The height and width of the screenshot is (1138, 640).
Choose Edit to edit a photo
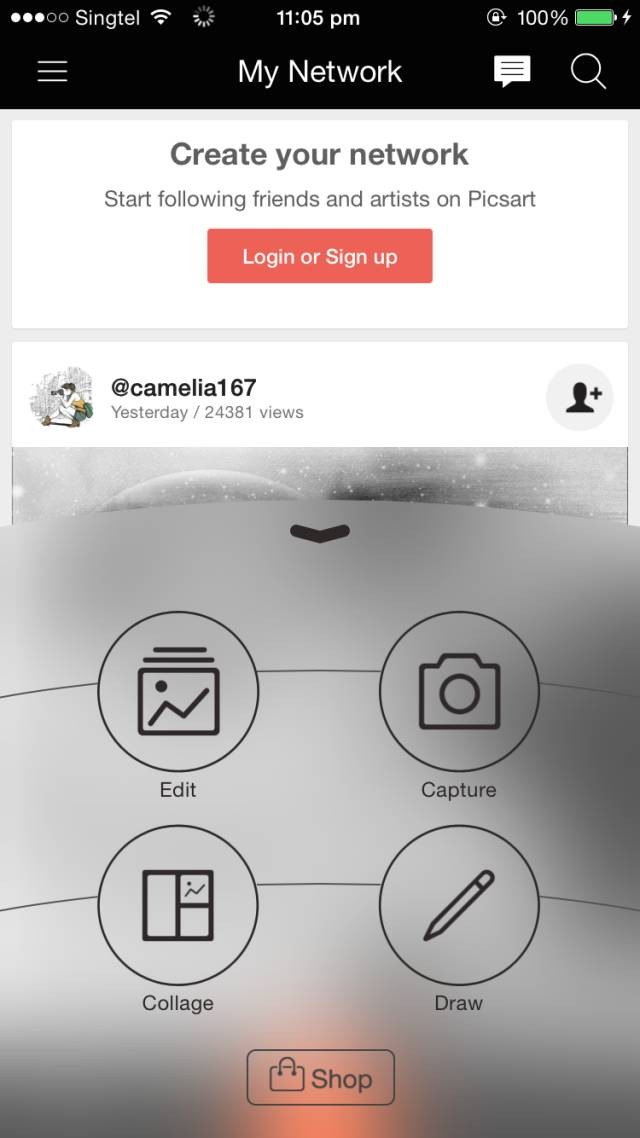click(178, 692)
